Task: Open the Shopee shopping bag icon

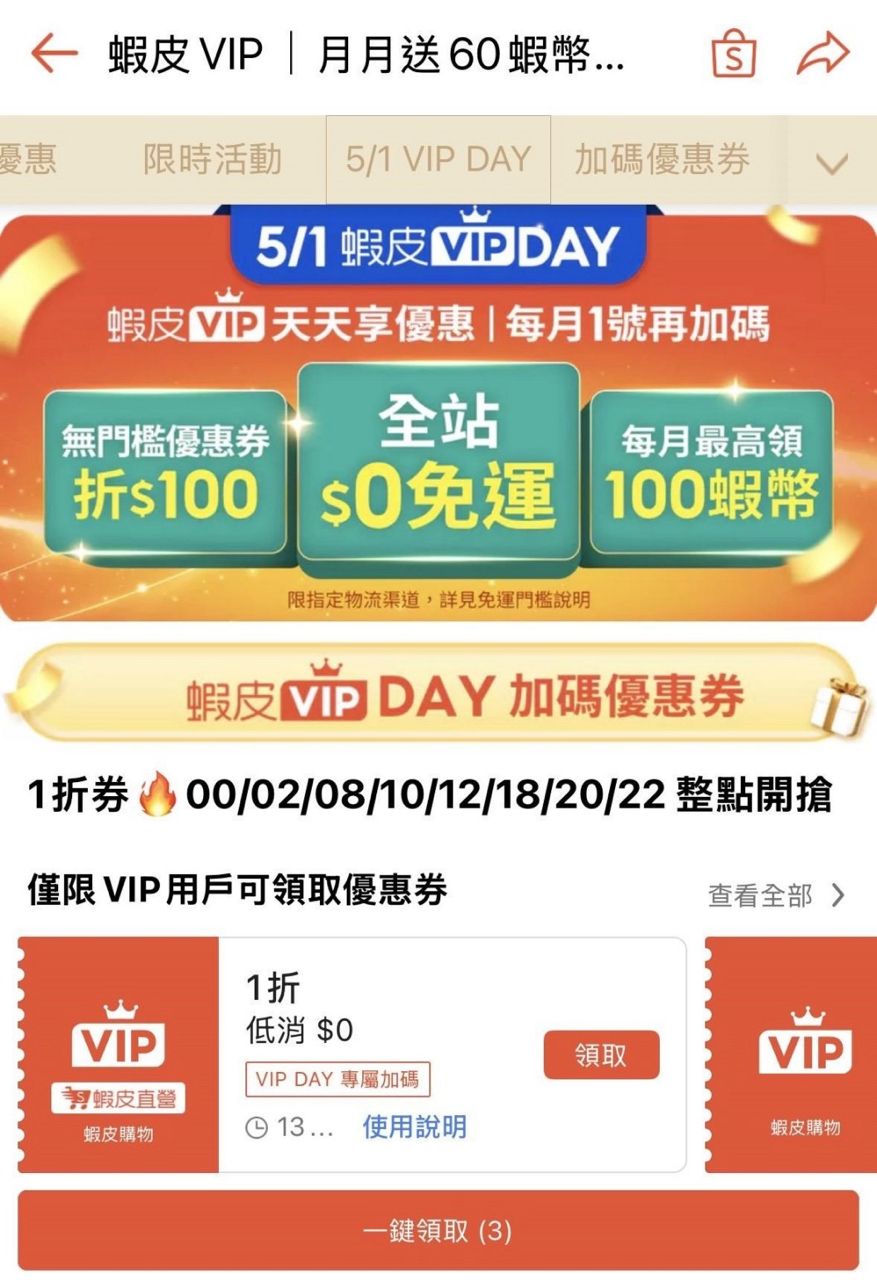Action: (x=733, y=54)
